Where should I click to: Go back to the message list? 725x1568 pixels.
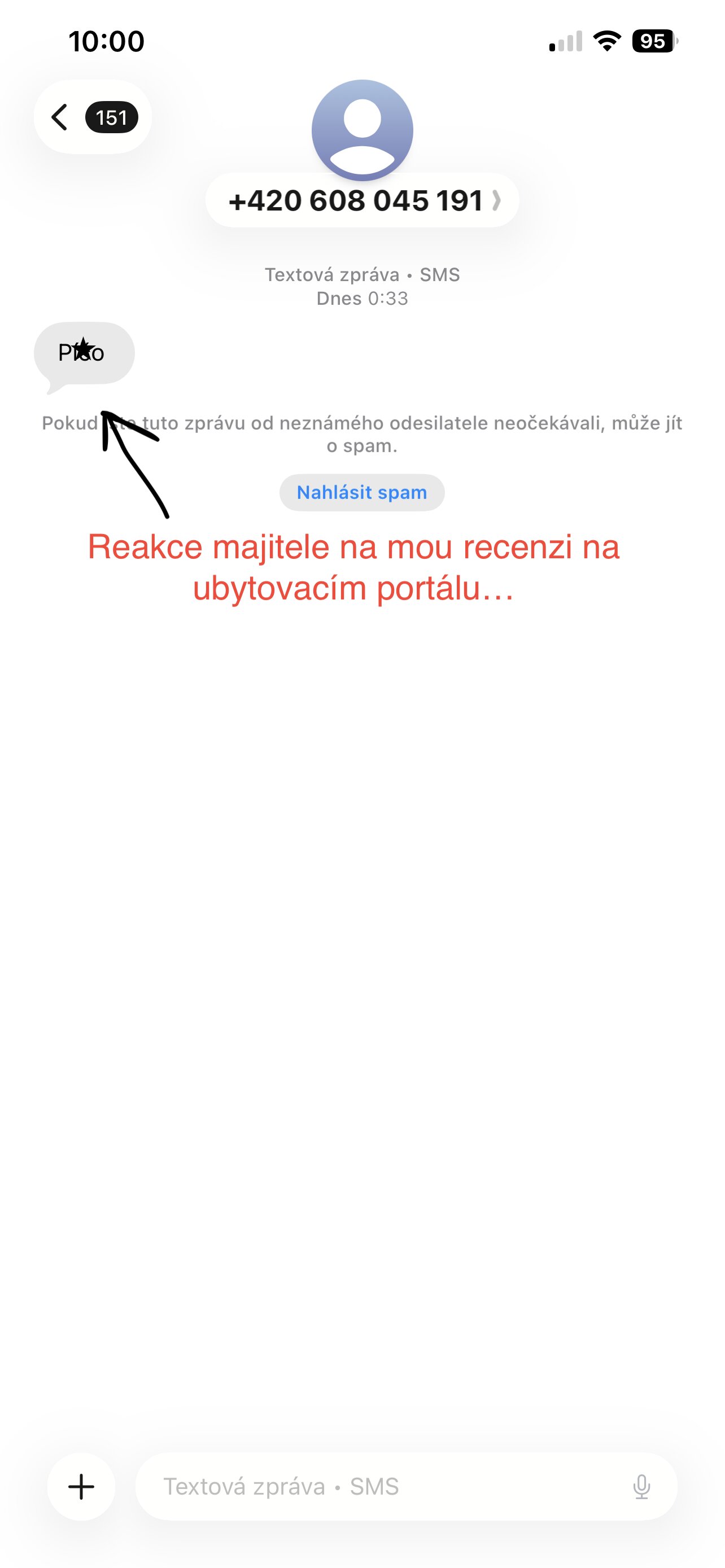(93, 117)
